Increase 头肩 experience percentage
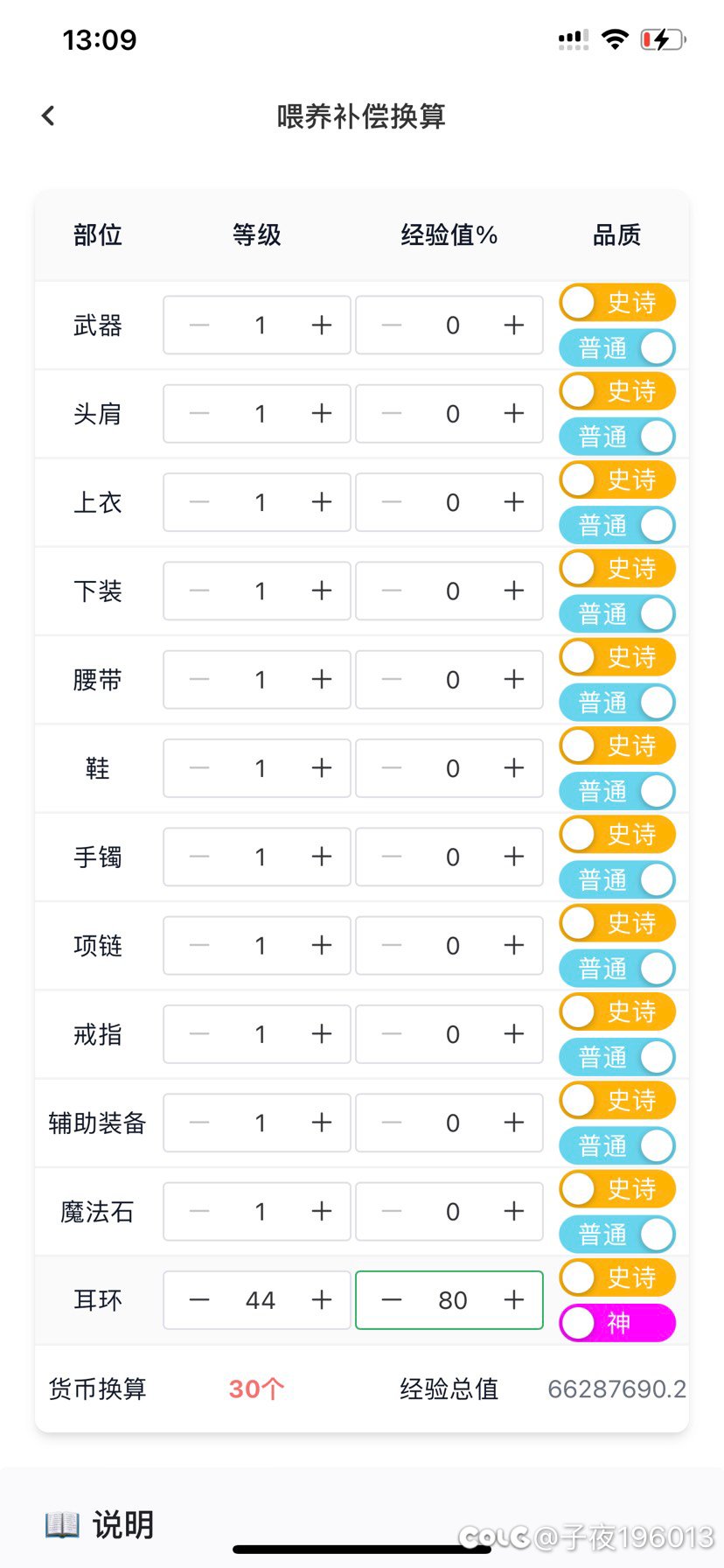724x1568 pixels. [x=514, y=414]
